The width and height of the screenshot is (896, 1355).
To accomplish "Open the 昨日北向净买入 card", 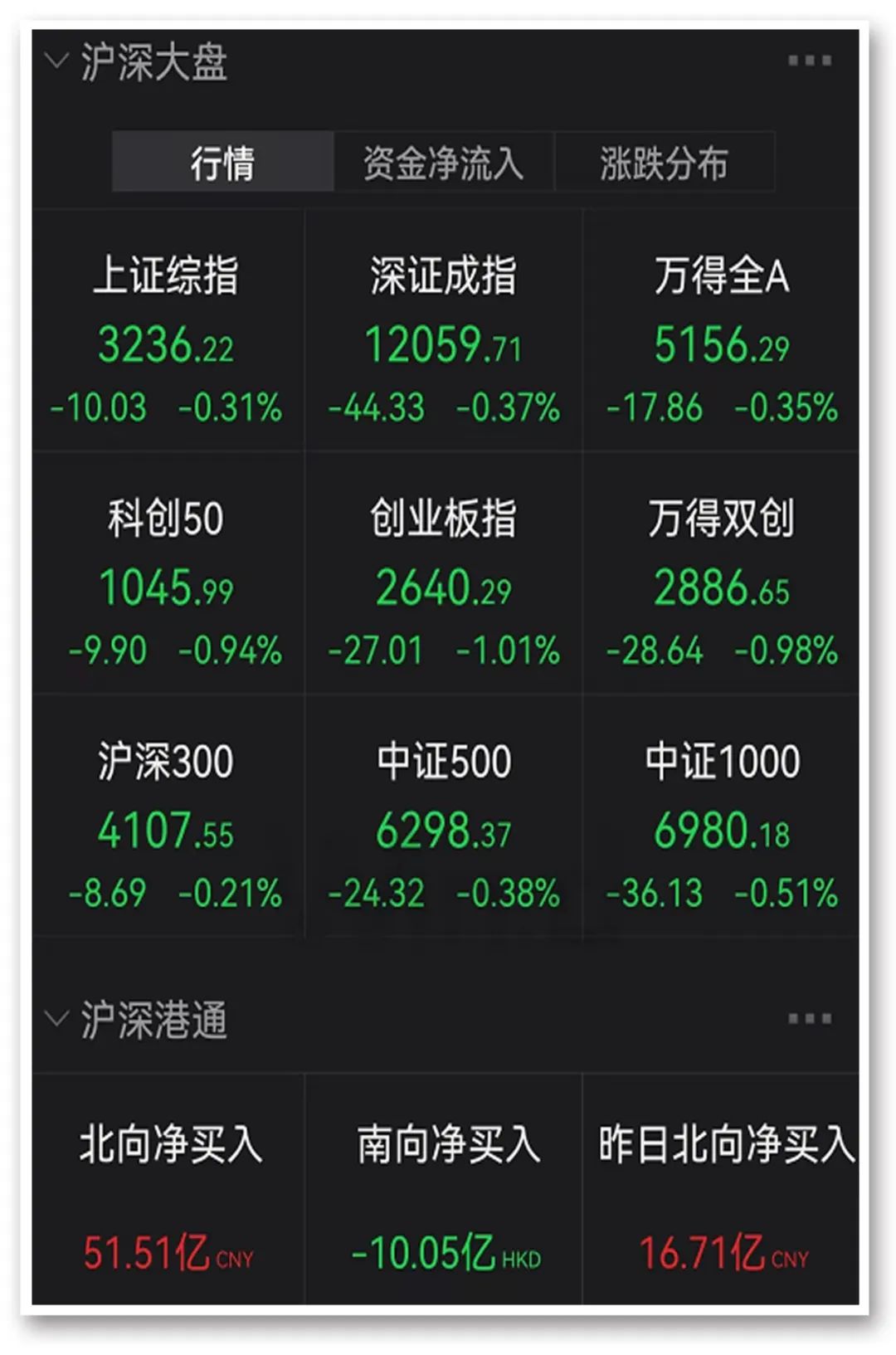I will [x=723, y=1195].
